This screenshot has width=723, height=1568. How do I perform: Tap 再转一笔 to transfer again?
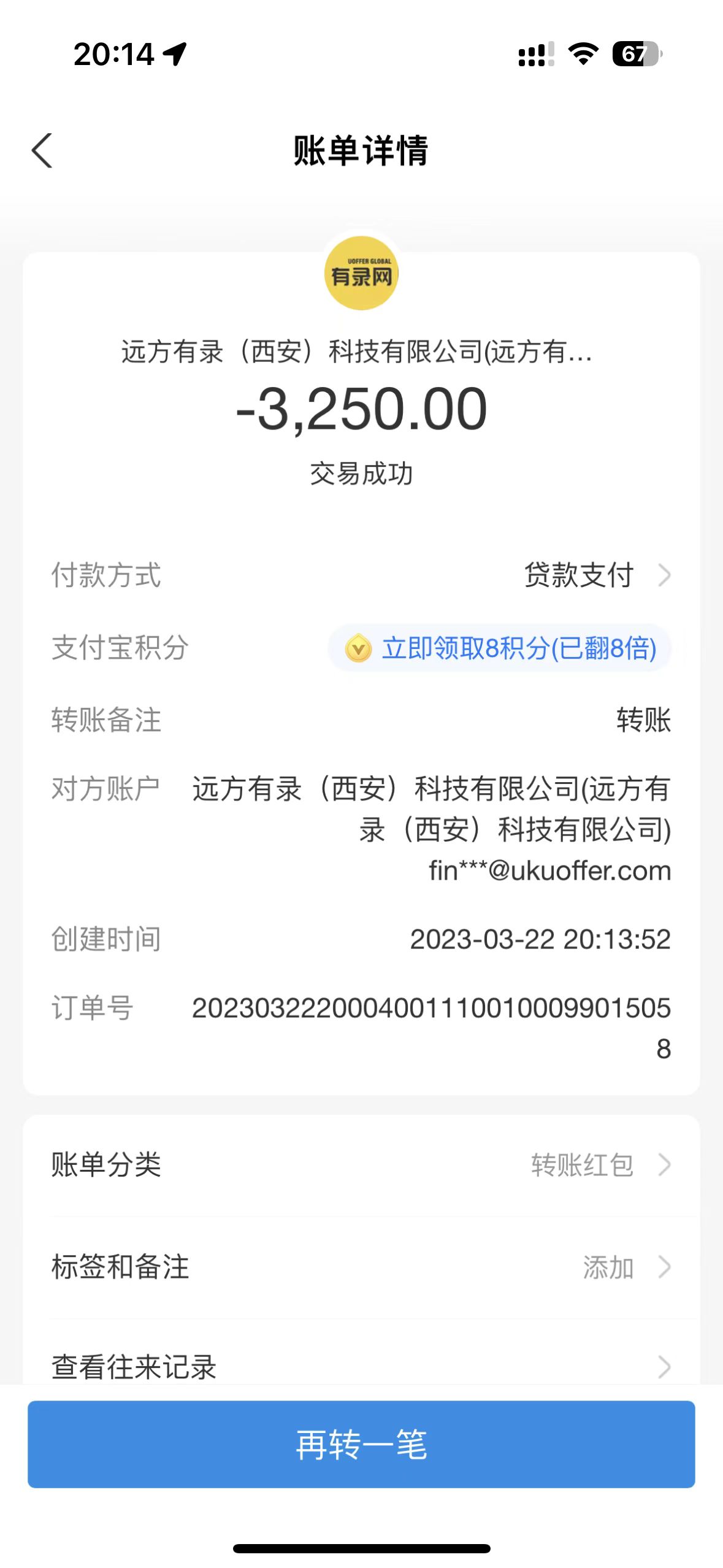(361, 1444)
